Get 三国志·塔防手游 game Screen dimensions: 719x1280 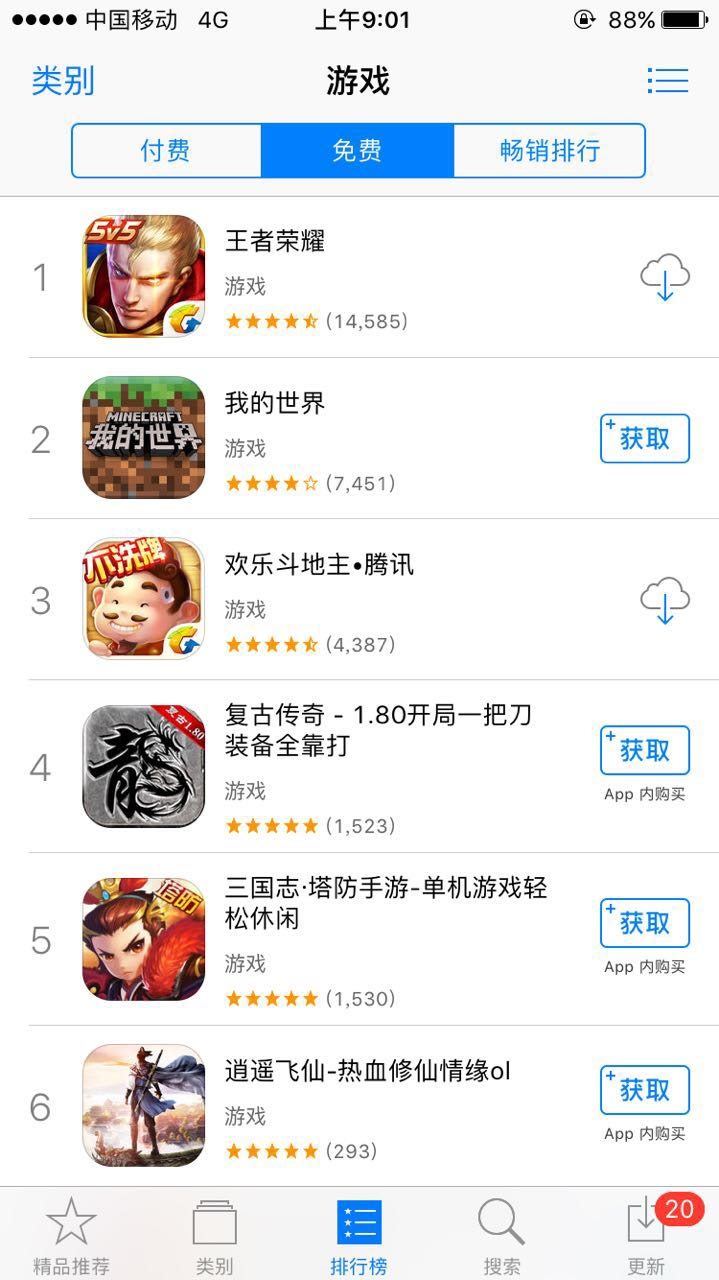pos(645,922)
